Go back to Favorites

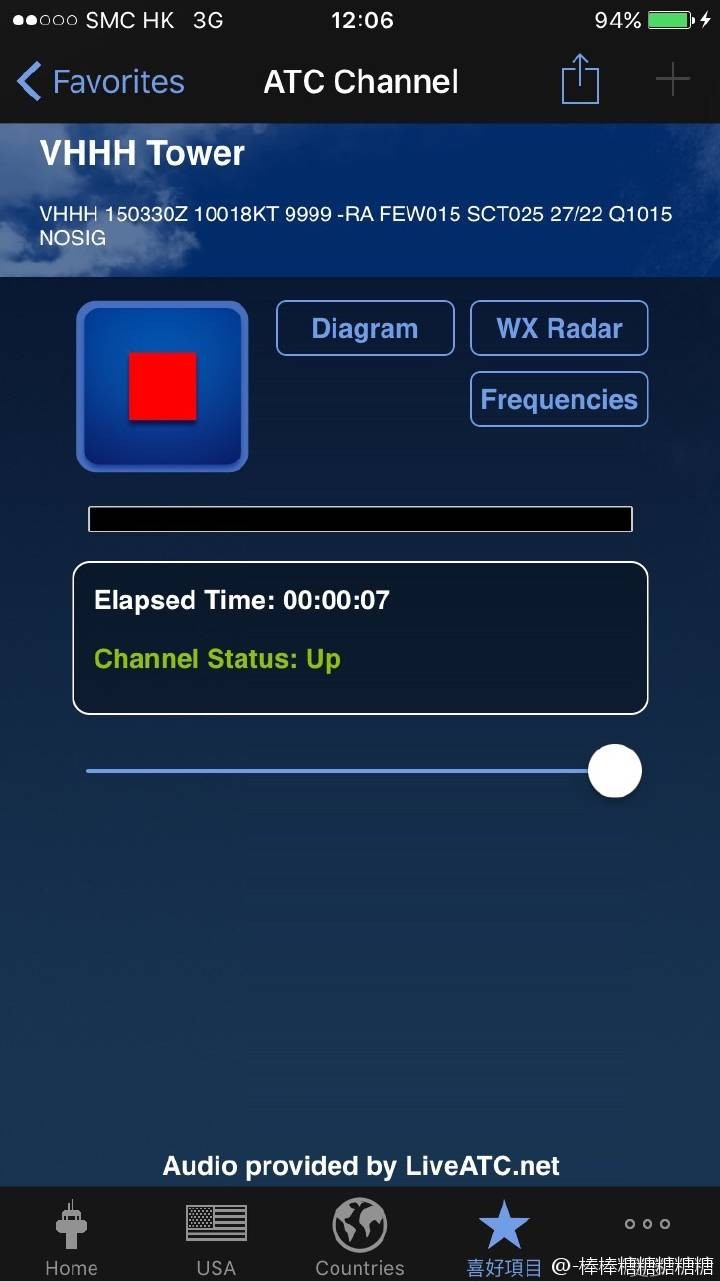click(x=101, y=81)
